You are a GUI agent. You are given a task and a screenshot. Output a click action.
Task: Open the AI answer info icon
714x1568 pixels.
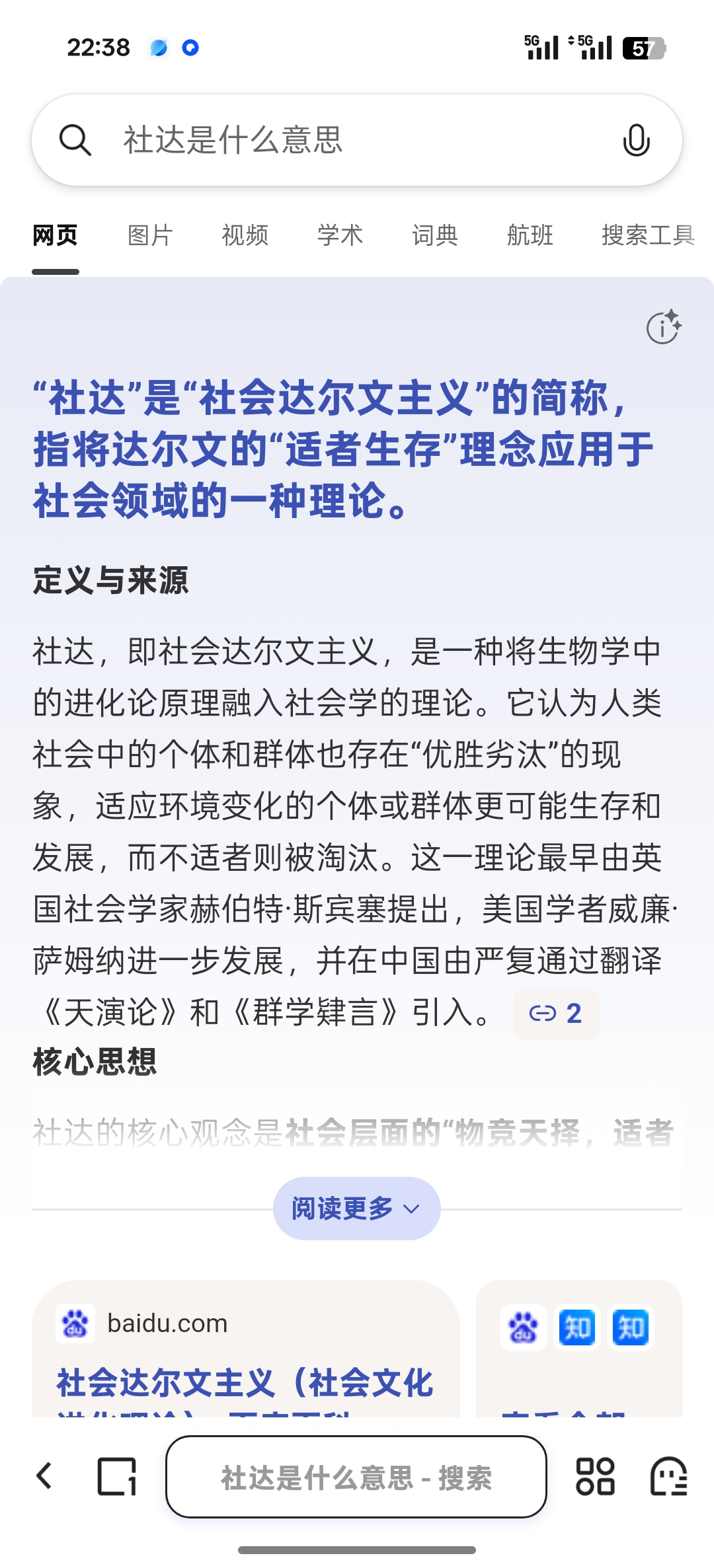click(x=663, y=327)
